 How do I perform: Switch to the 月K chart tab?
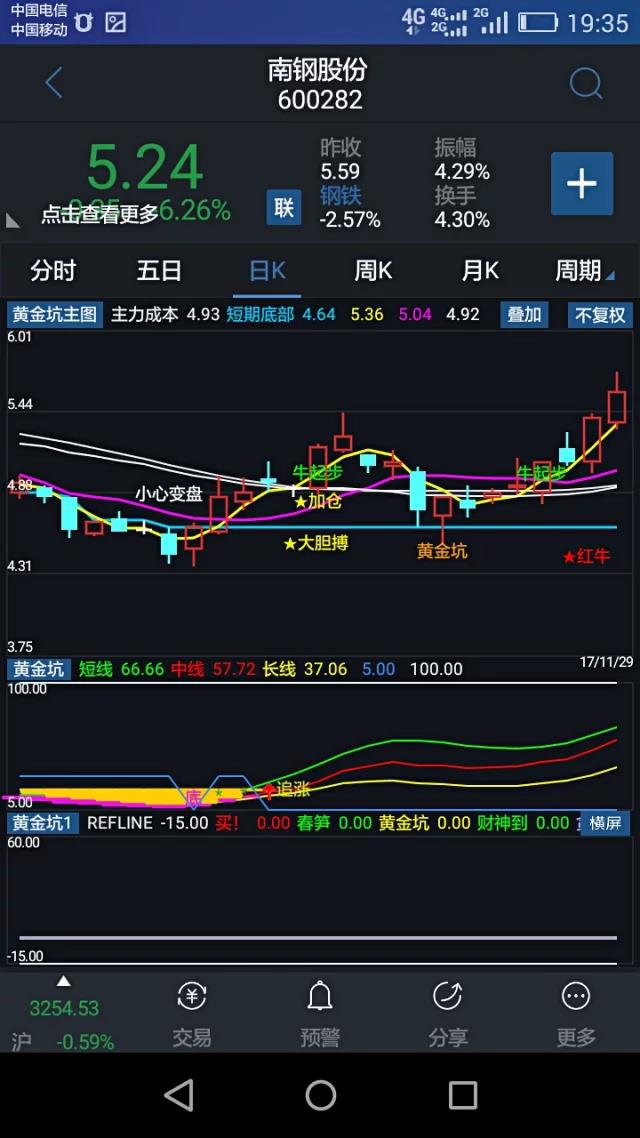(480, 271)
